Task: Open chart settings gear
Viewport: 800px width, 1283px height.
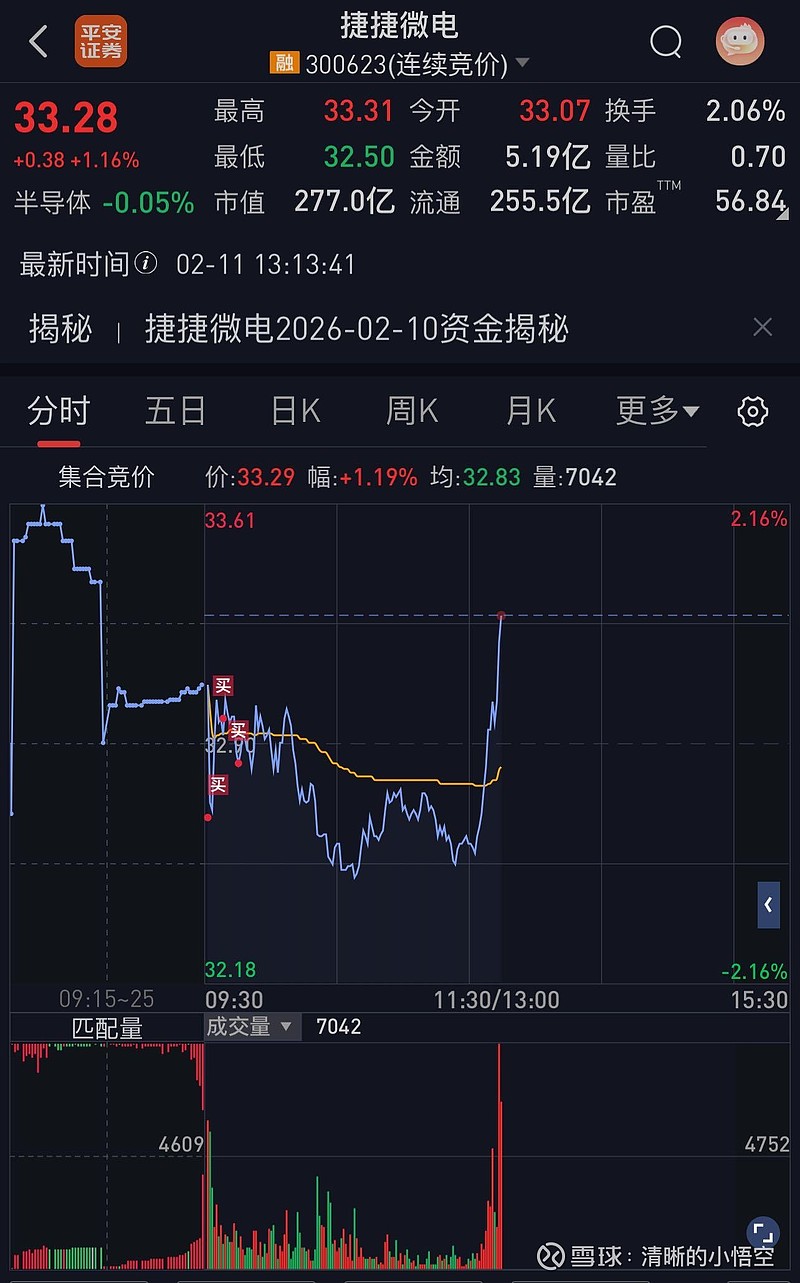Action: click(752, 411)
